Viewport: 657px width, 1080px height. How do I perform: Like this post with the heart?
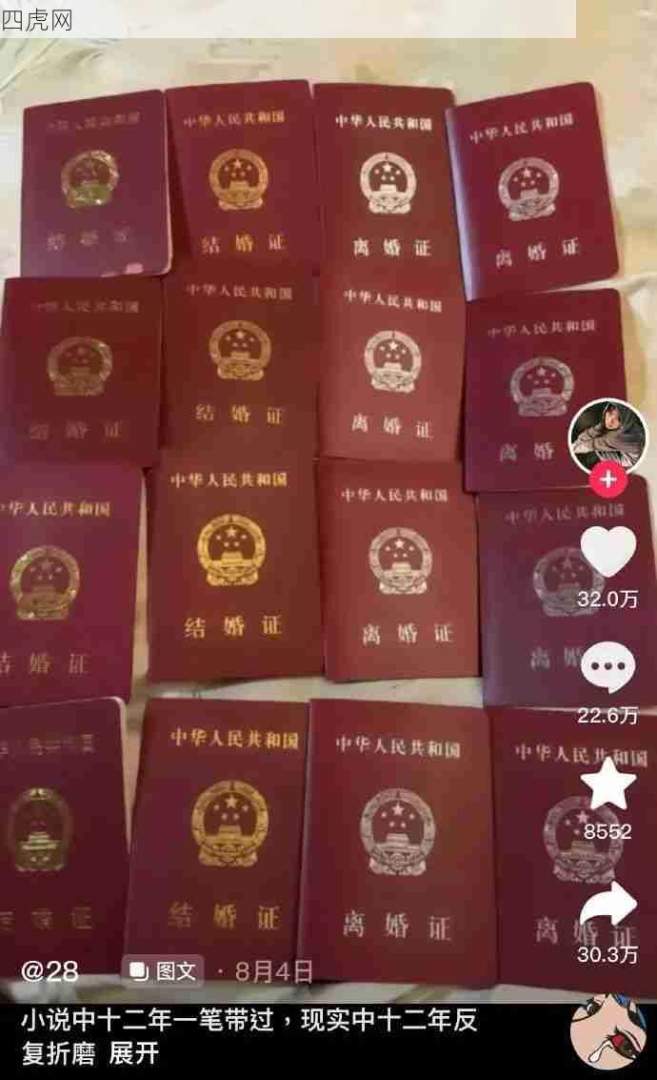[608, 551]
